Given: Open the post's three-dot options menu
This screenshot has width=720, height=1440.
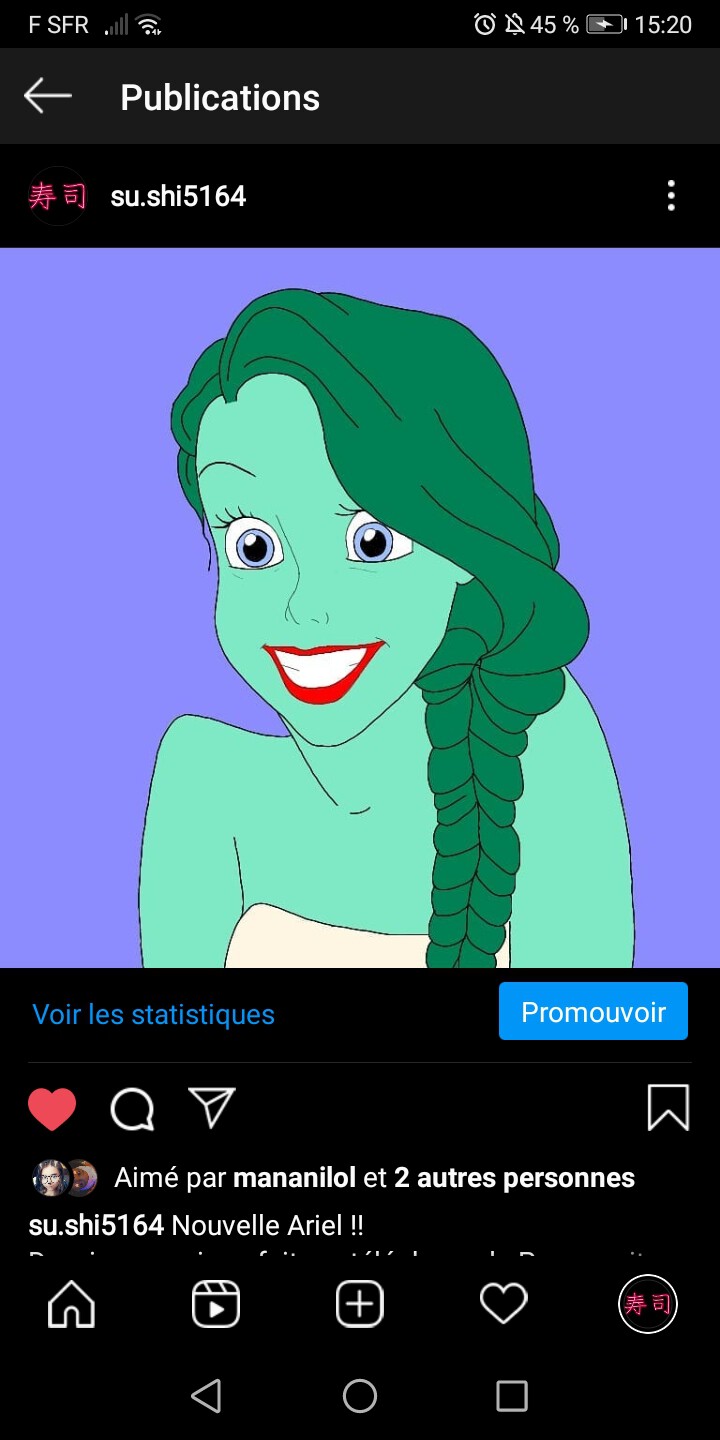Looking at the screenshot, I should [671, 196].
